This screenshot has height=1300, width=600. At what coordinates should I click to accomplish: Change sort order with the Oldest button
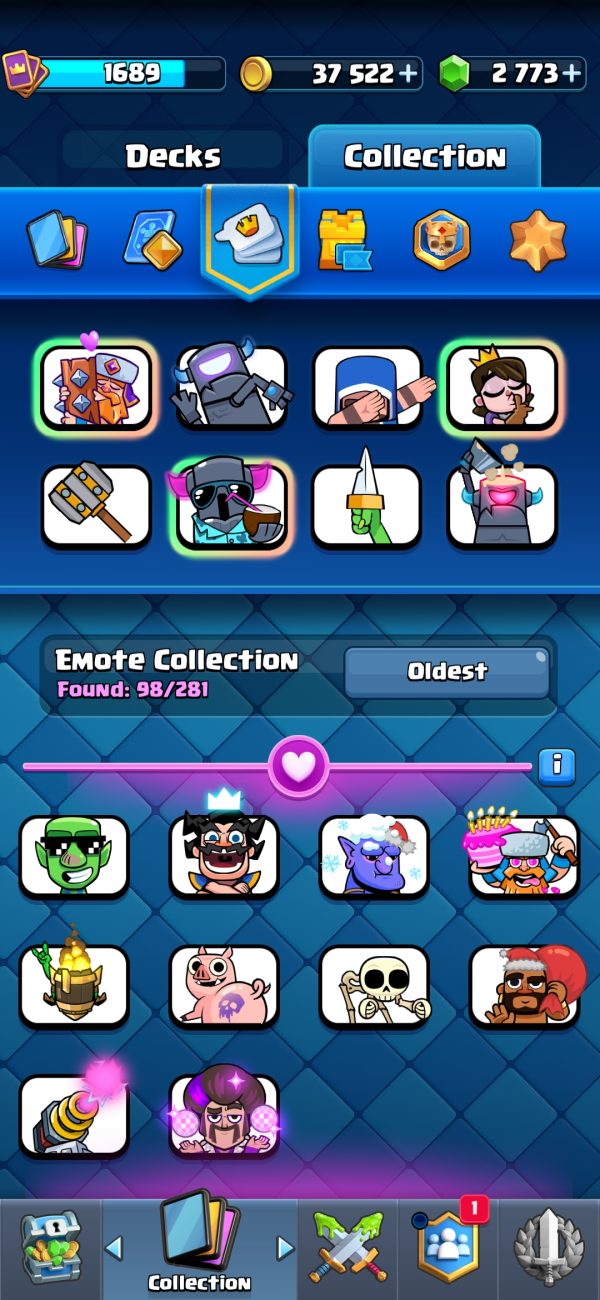click(447, 671)
